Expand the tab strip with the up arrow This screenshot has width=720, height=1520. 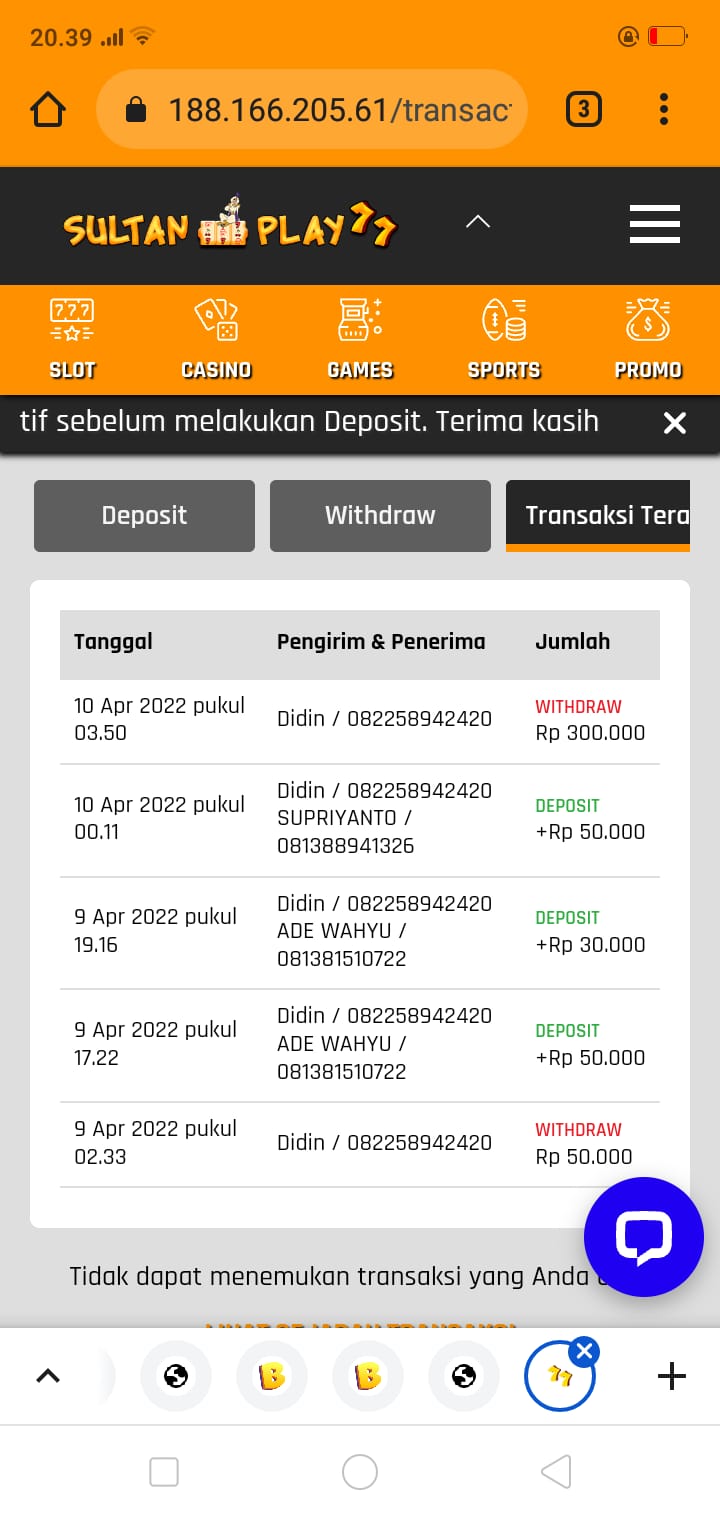coord(48,1377)
